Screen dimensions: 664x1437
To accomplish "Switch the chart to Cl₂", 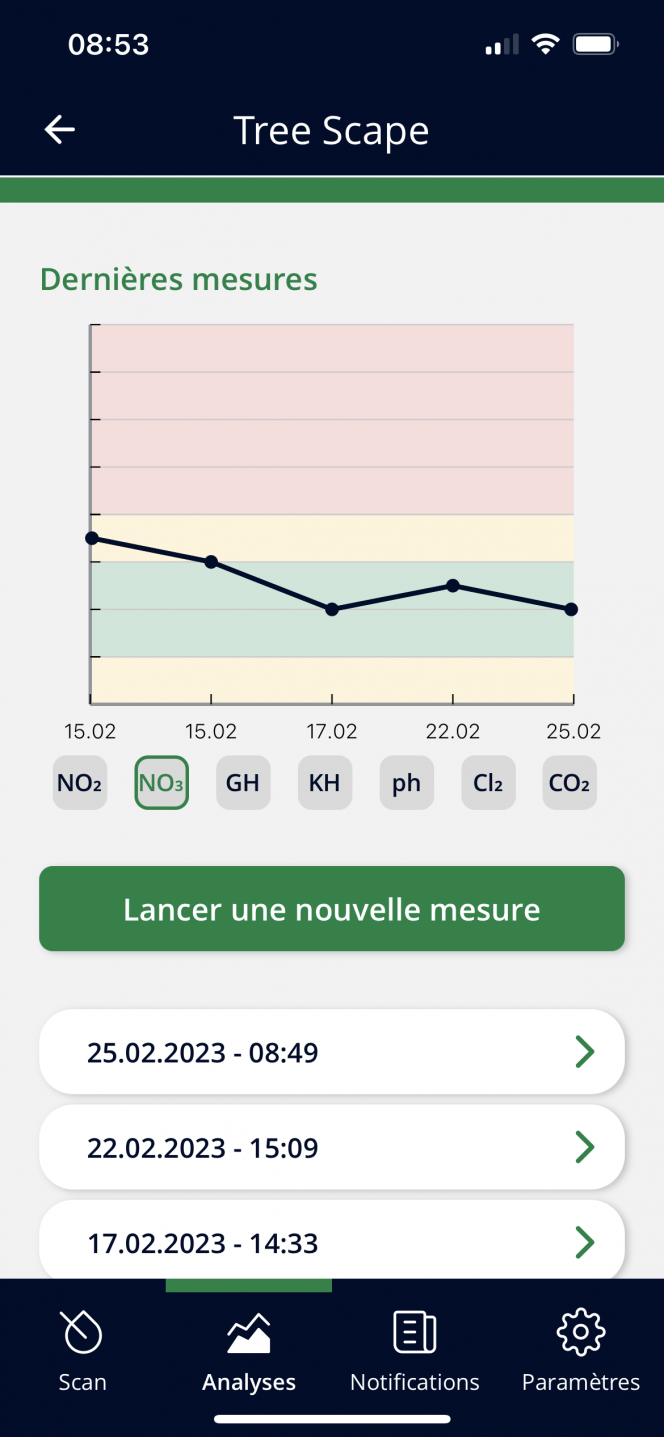I will tap(488, 783).
